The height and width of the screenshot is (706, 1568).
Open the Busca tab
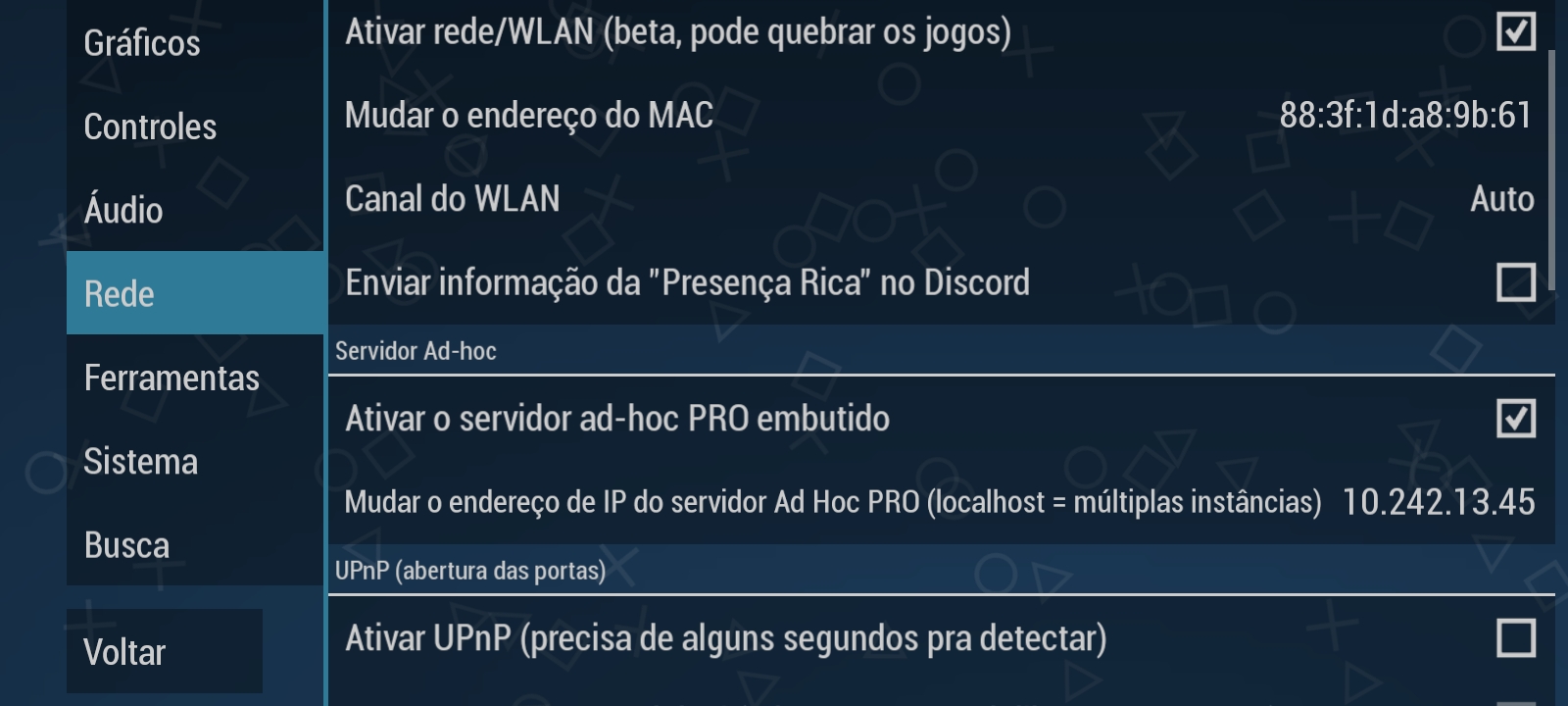(127, 545)
